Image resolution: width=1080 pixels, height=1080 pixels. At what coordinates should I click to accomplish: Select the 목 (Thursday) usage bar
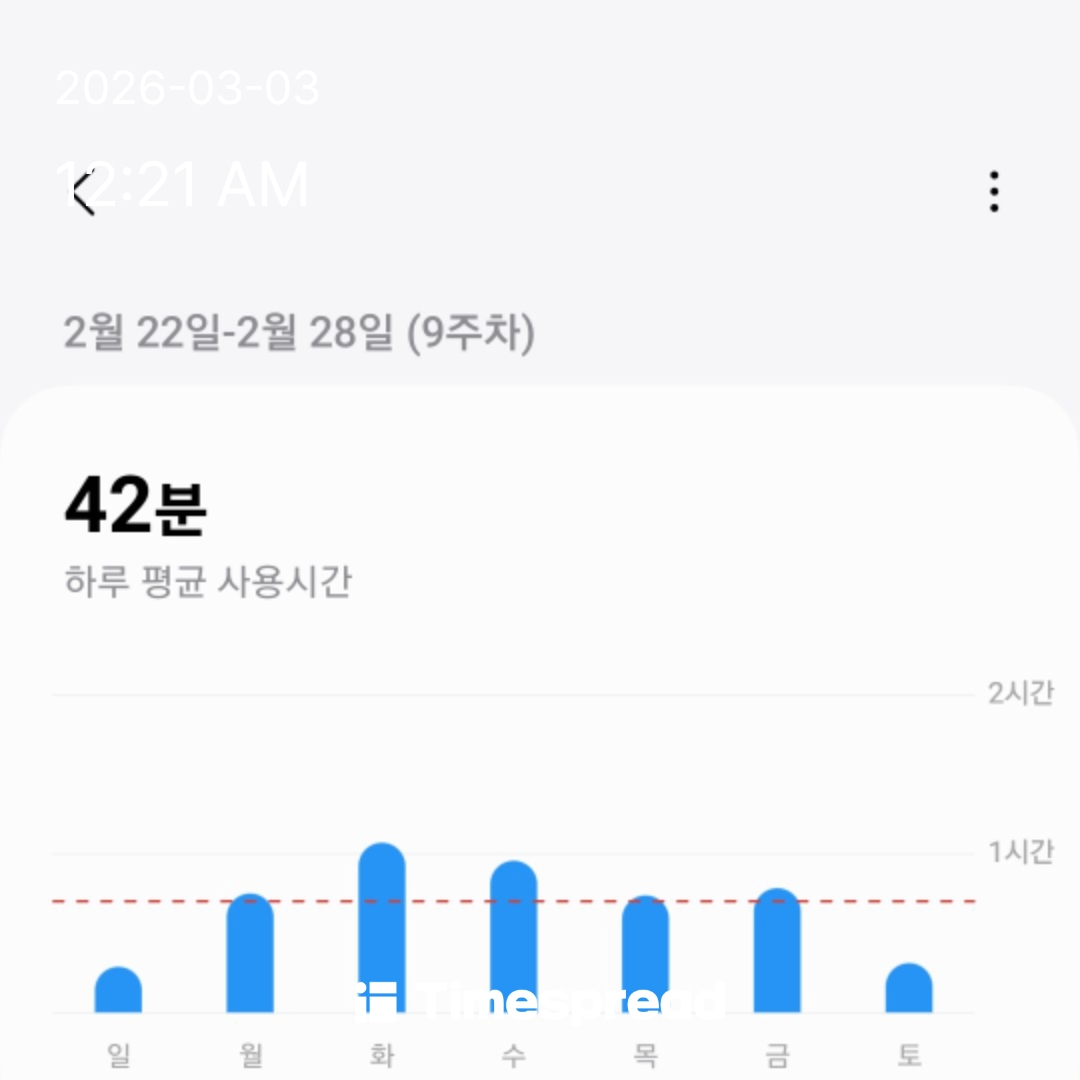click(645, 954)
